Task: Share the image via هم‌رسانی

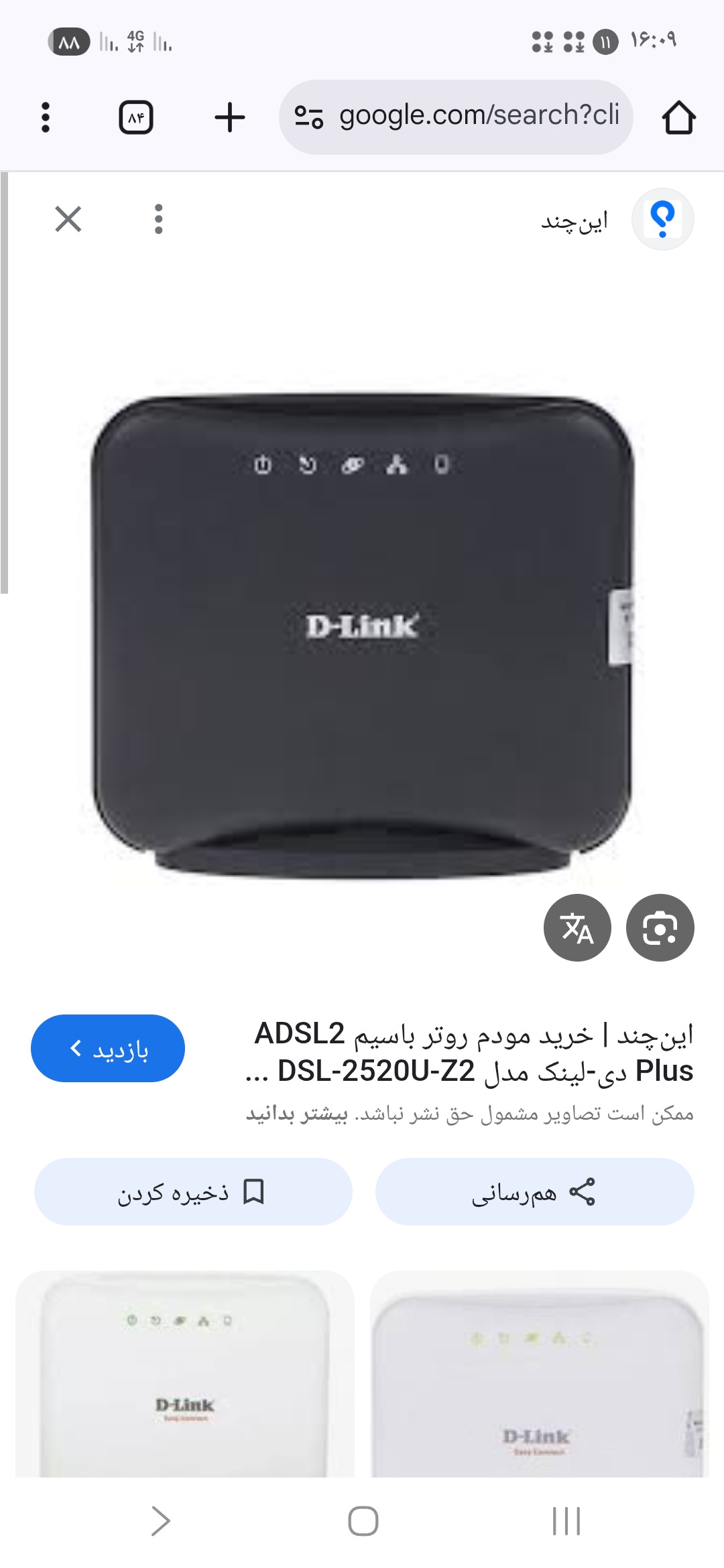Action: [534, 1192]
